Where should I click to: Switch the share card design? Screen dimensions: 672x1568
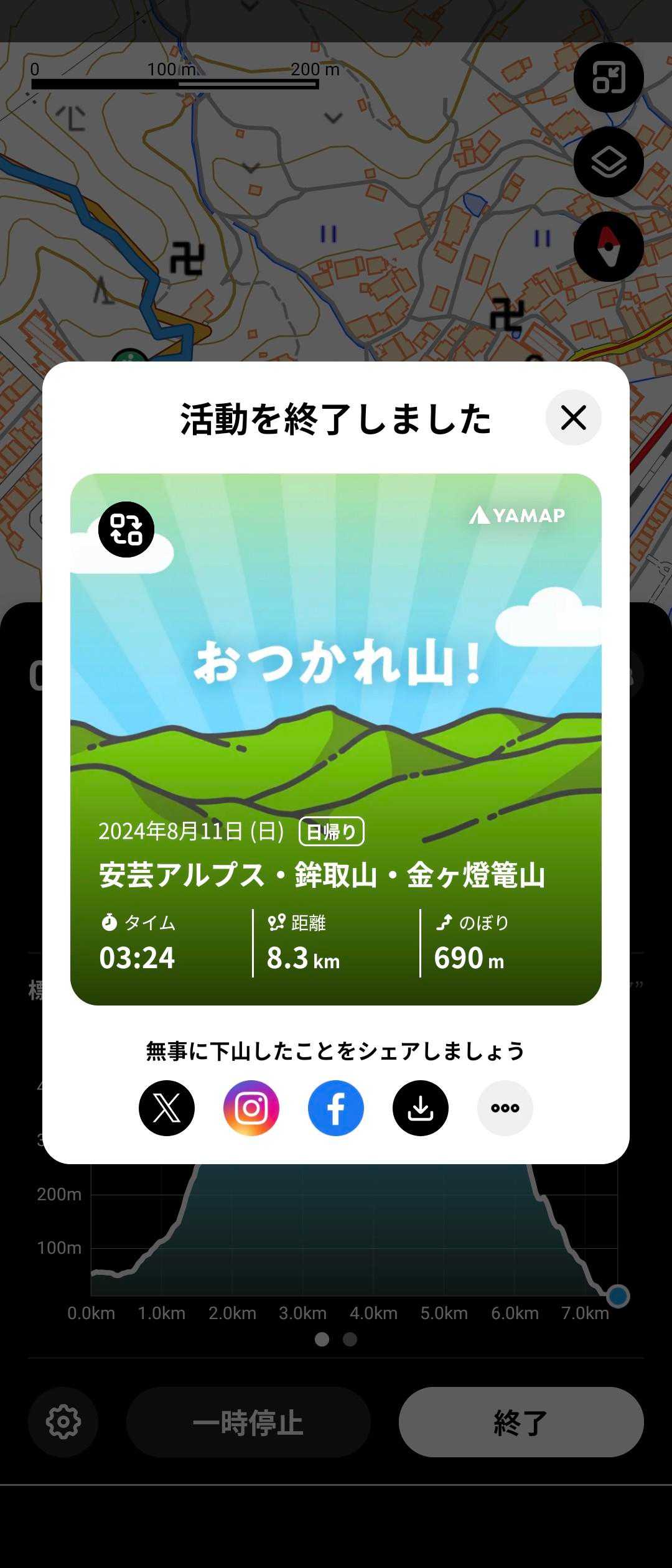[x=126, y=530]
